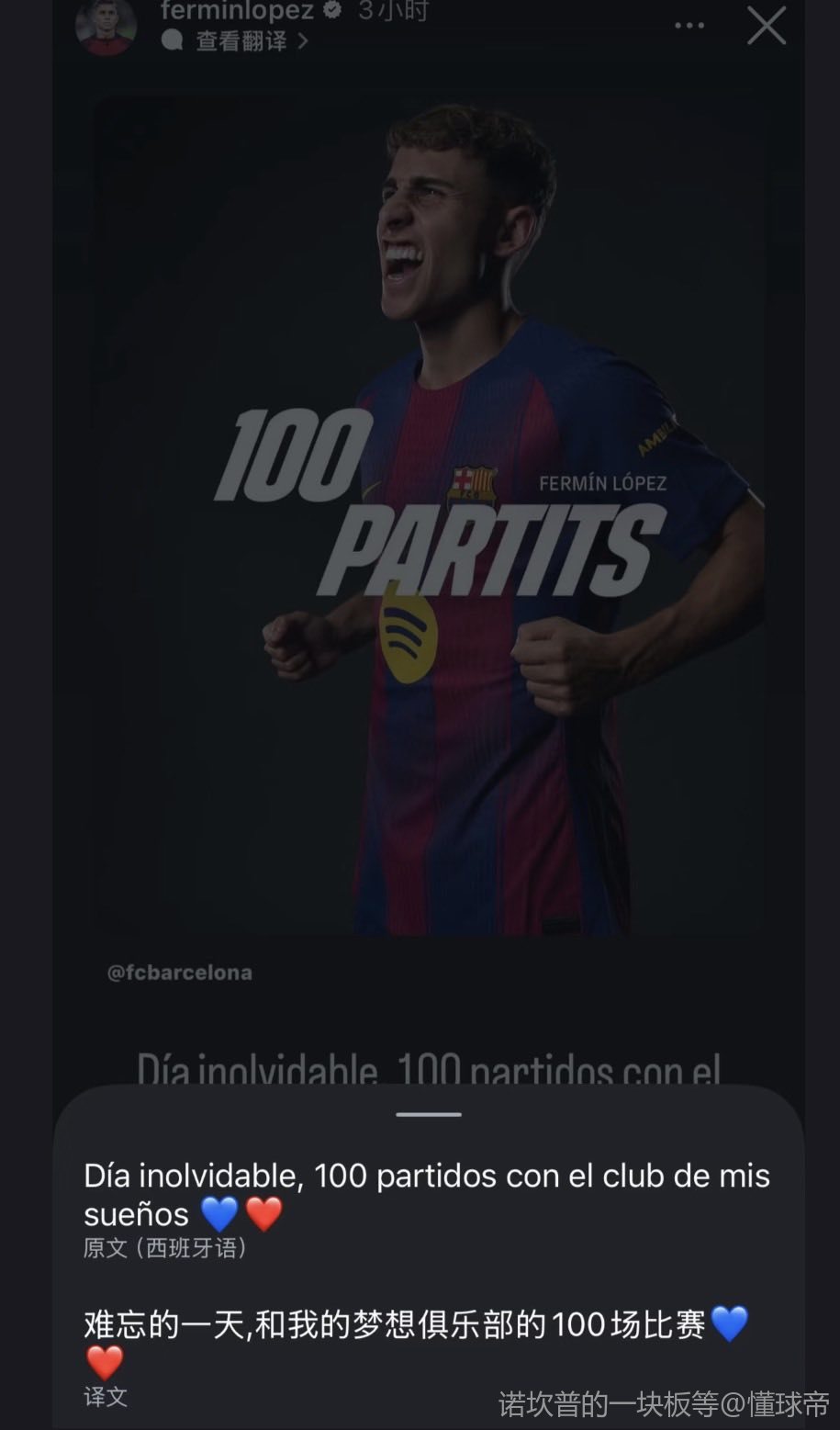Close the story viewer

click(767, 26)
